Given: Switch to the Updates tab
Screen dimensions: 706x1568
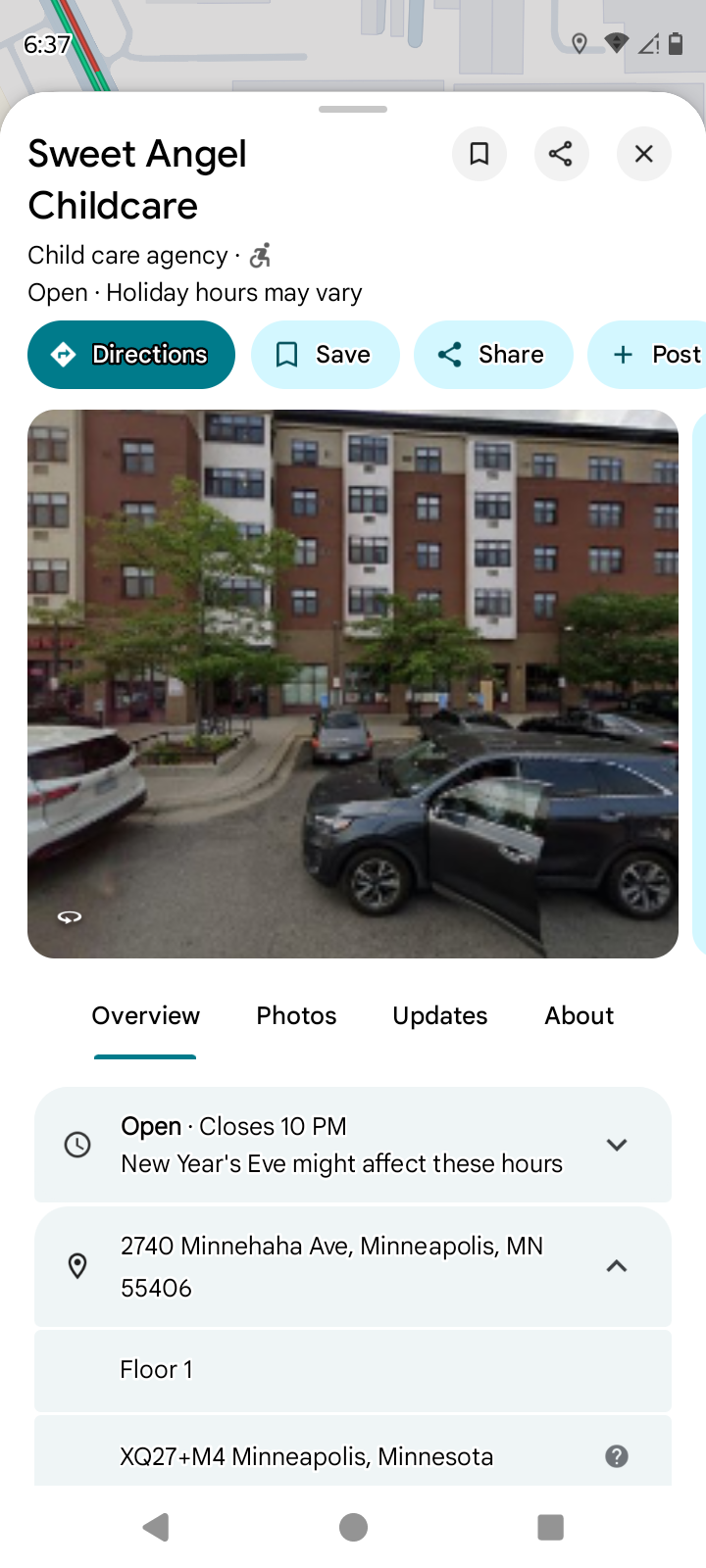Looking at the screenshot, I should pyautogui.click(x=440, y=1016).
